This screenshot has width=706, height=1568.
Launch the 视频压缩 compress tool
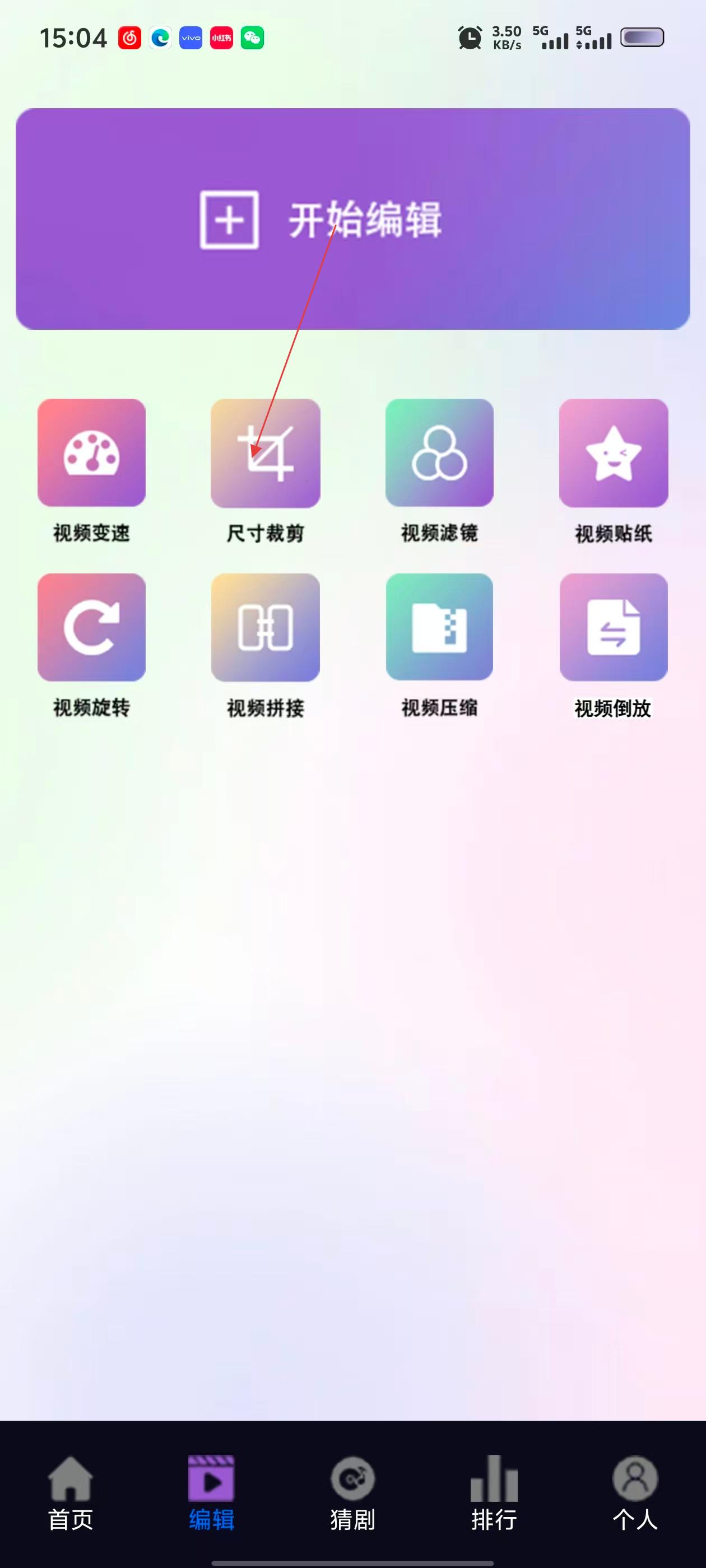pos(439,627)
